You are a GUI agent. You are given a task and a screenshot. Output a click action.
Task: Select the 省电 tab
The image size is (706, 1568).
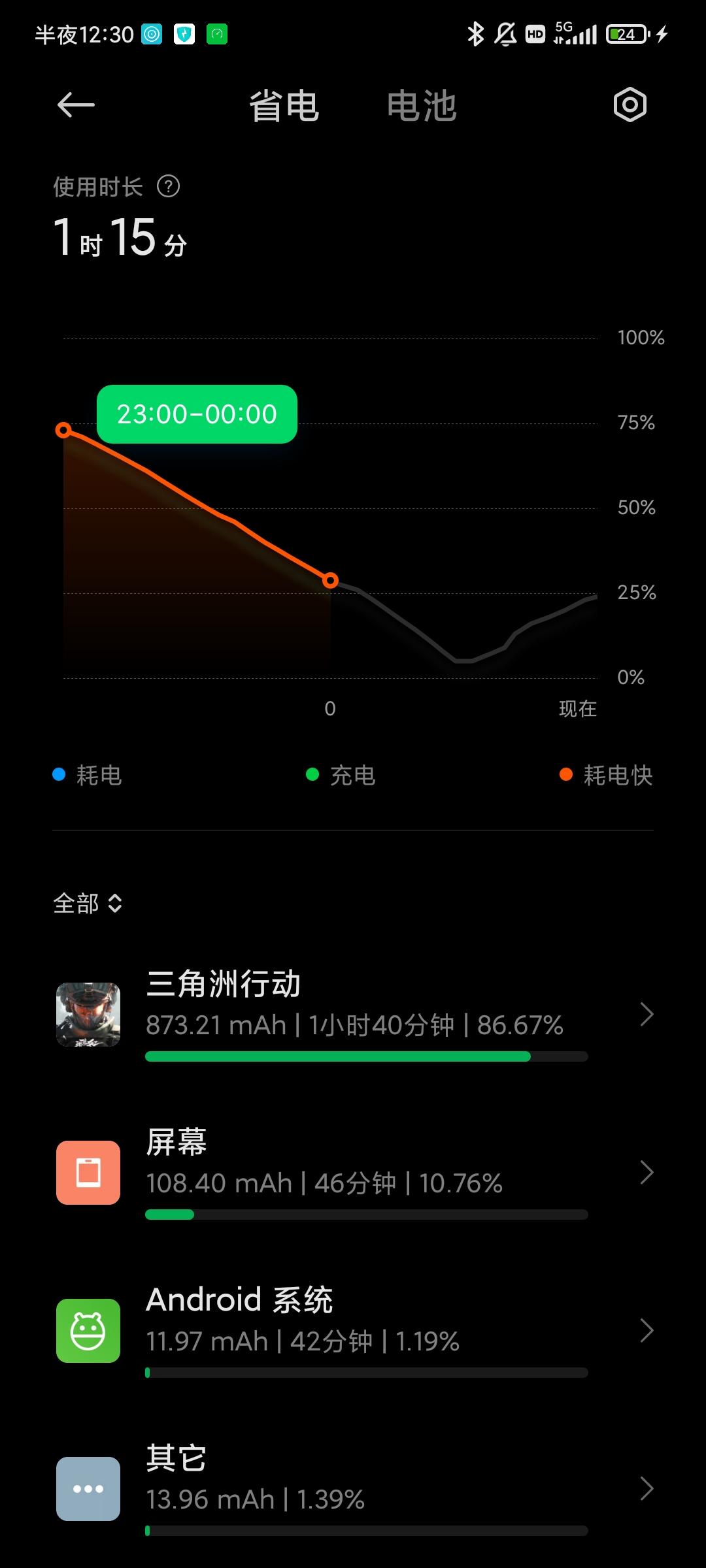click(x=284, y=106)
